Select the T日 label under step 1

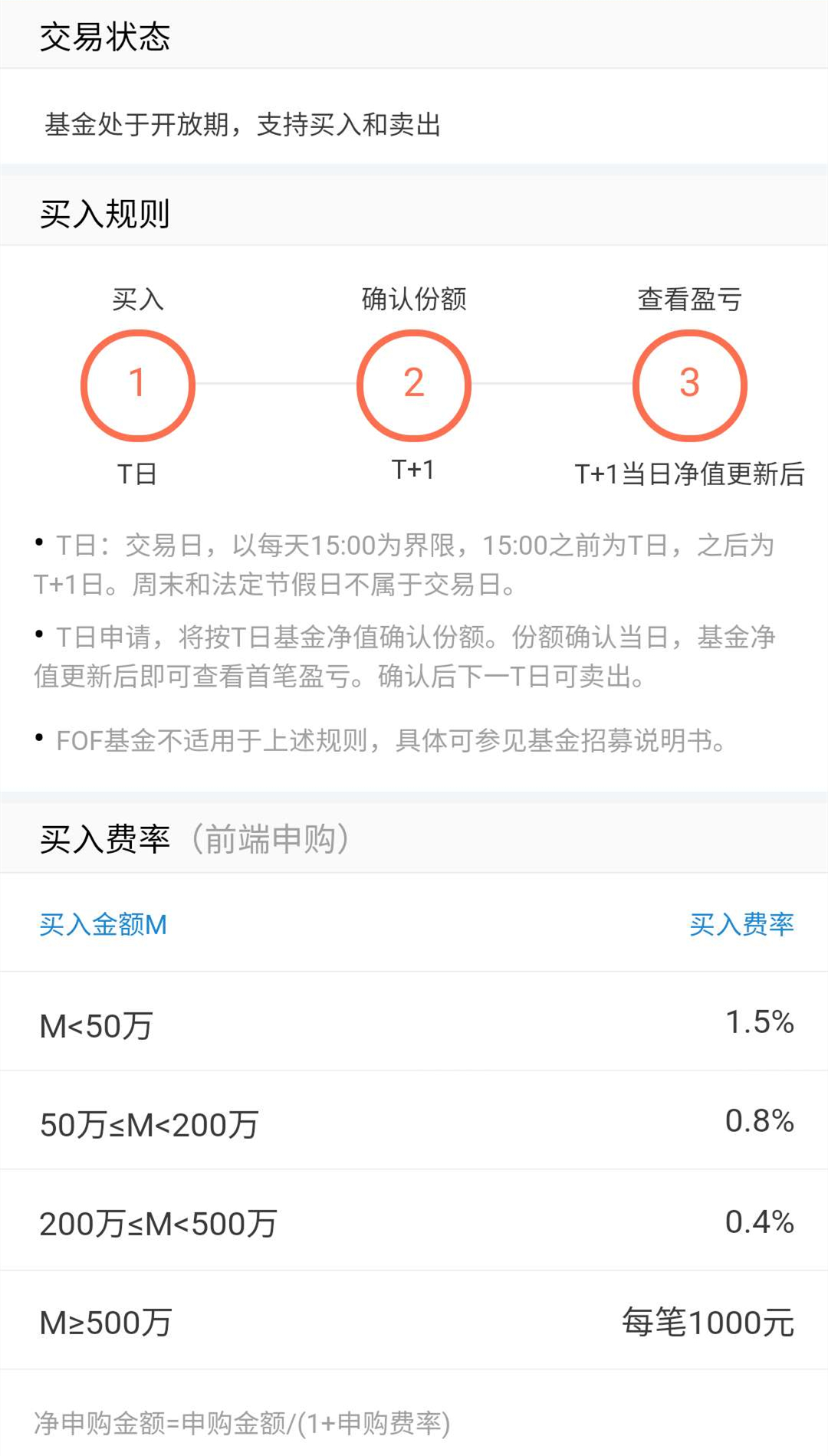(138, 474)
